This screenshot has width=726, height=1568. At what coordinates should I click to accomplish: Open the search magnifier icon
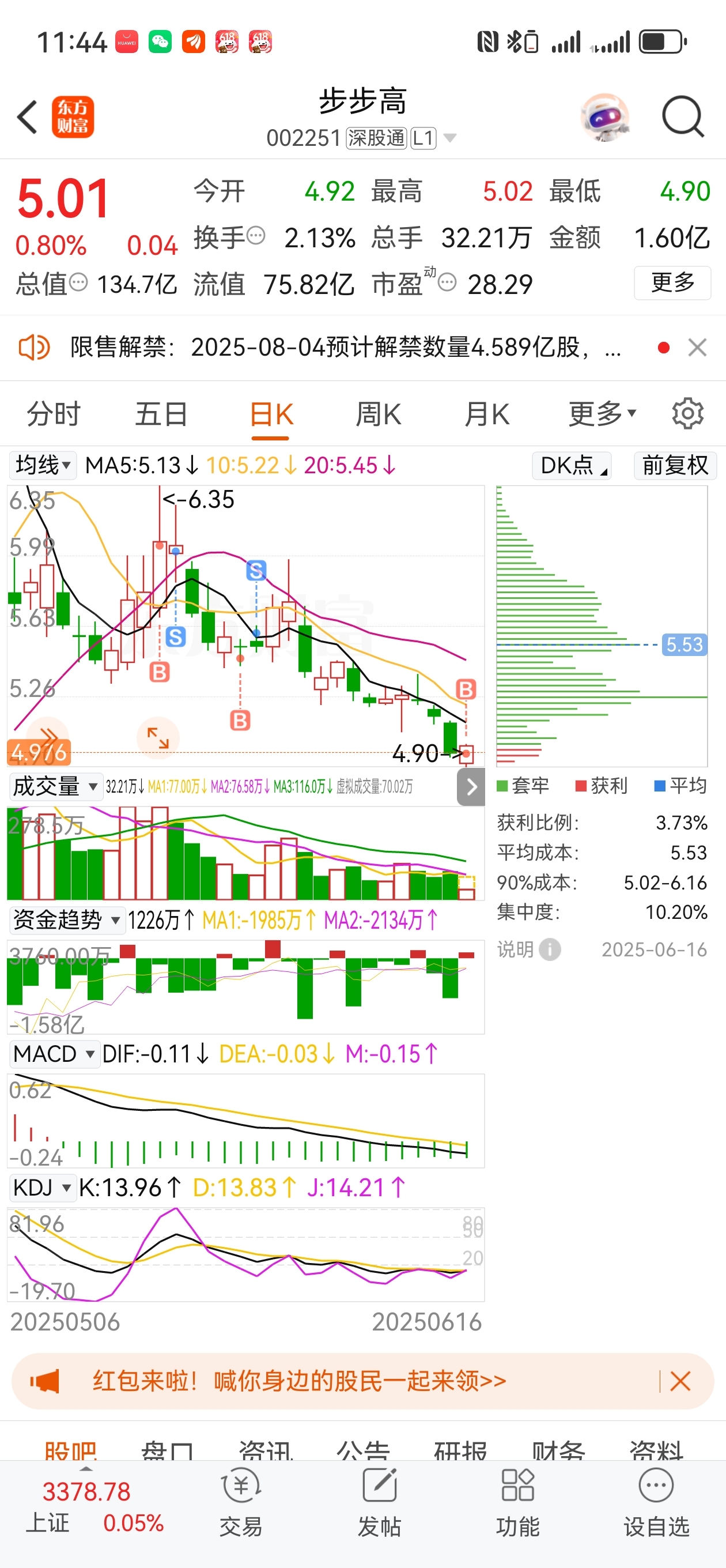pos(682,117)
